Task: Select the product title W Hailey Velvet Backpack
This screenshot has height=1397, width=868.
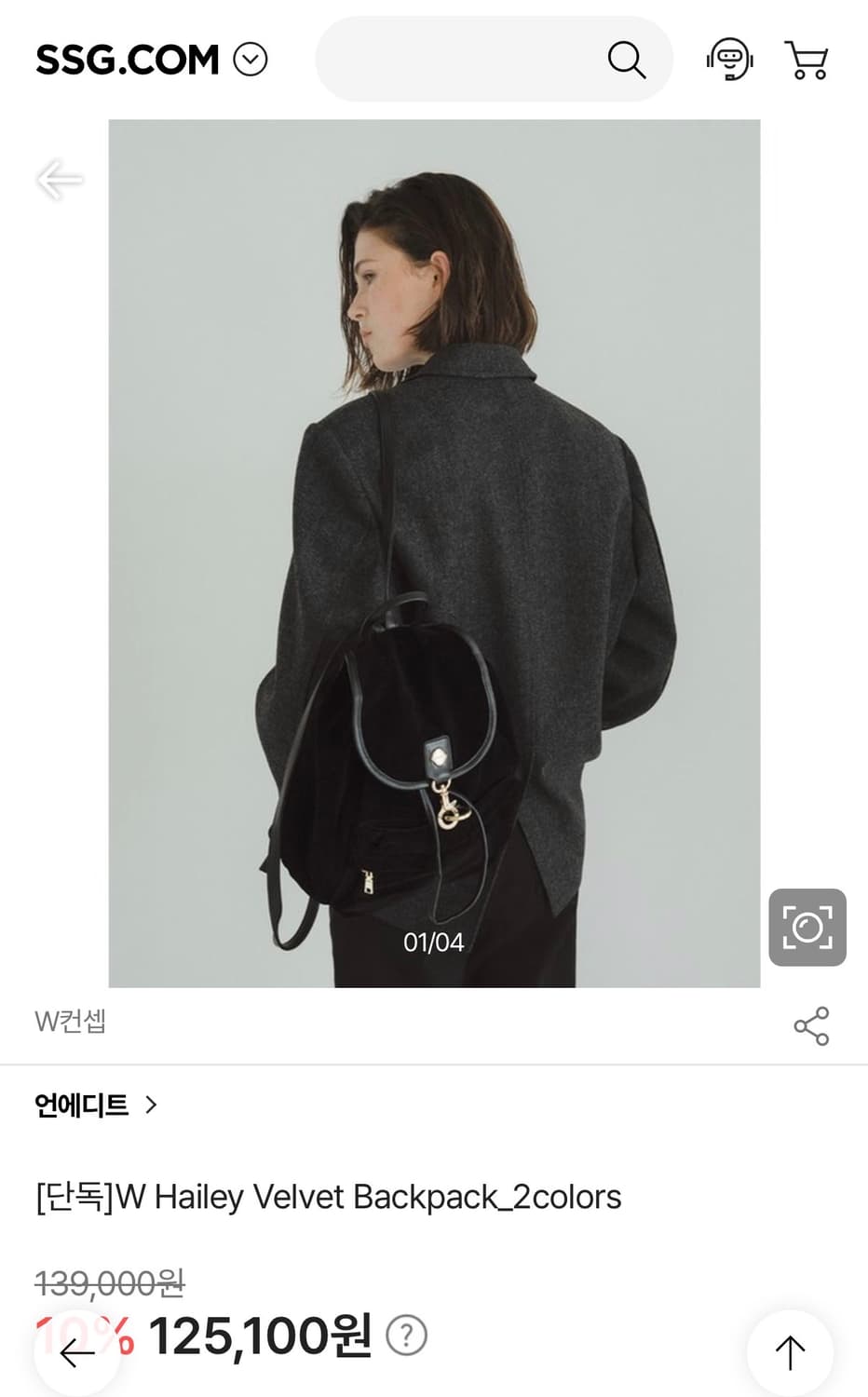Action: click(x=326, y=1197)
